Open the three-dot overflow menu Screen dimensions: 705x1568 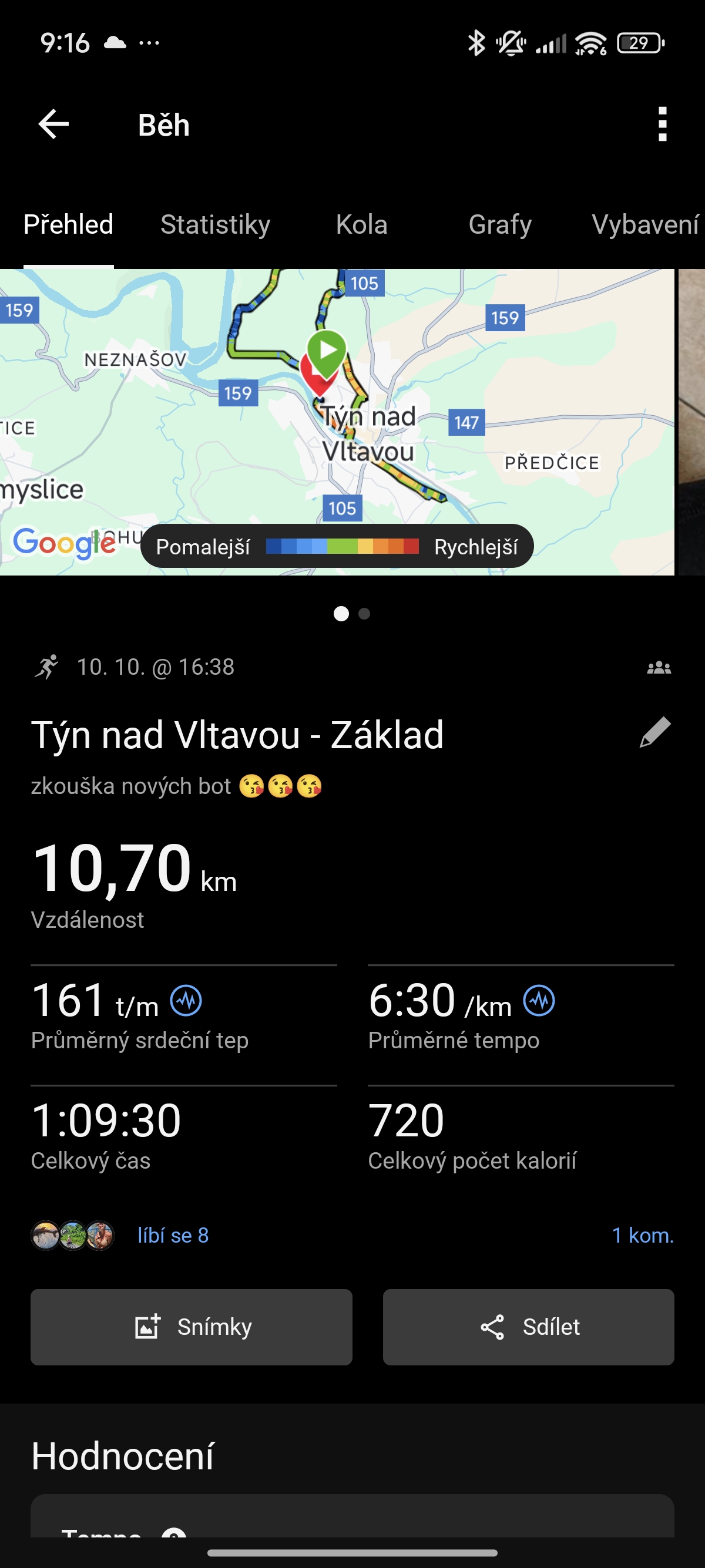(662, 125)
